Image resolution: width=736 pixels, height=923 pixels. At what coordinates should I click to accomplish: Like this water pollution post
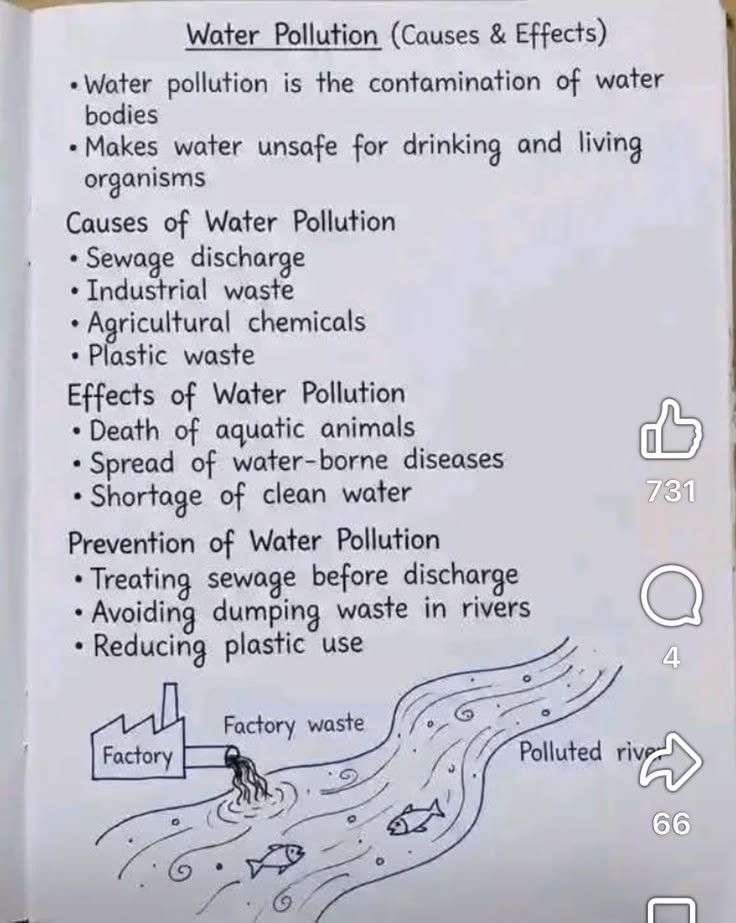click(x=671, y=432)
